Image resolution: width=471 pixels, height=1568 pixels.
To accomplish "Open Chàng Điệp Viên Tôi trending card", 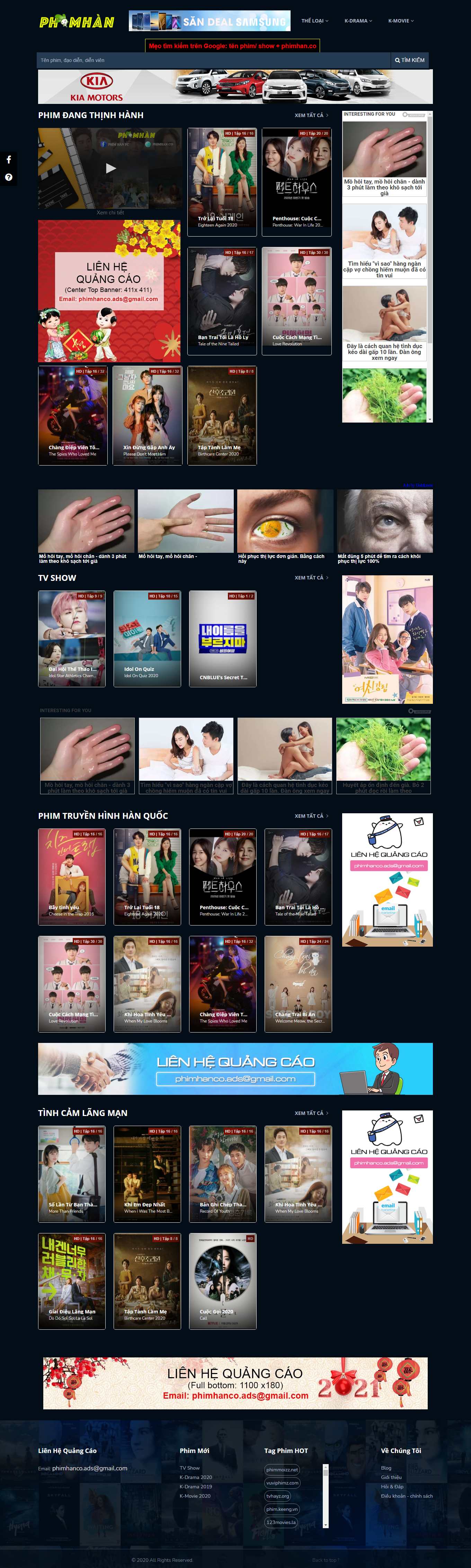I will (73, 416).
